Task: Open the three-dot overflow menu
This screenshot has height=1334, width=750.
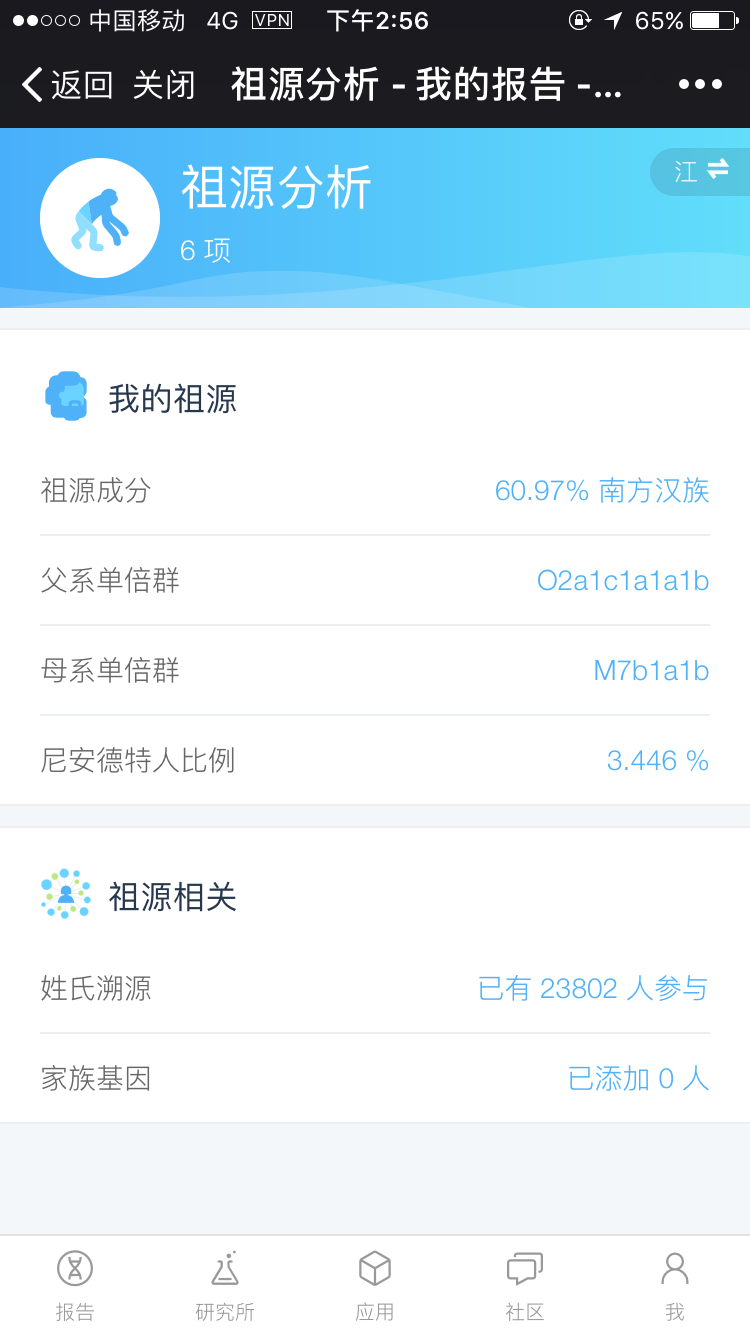Action: [x=700, y=84]
